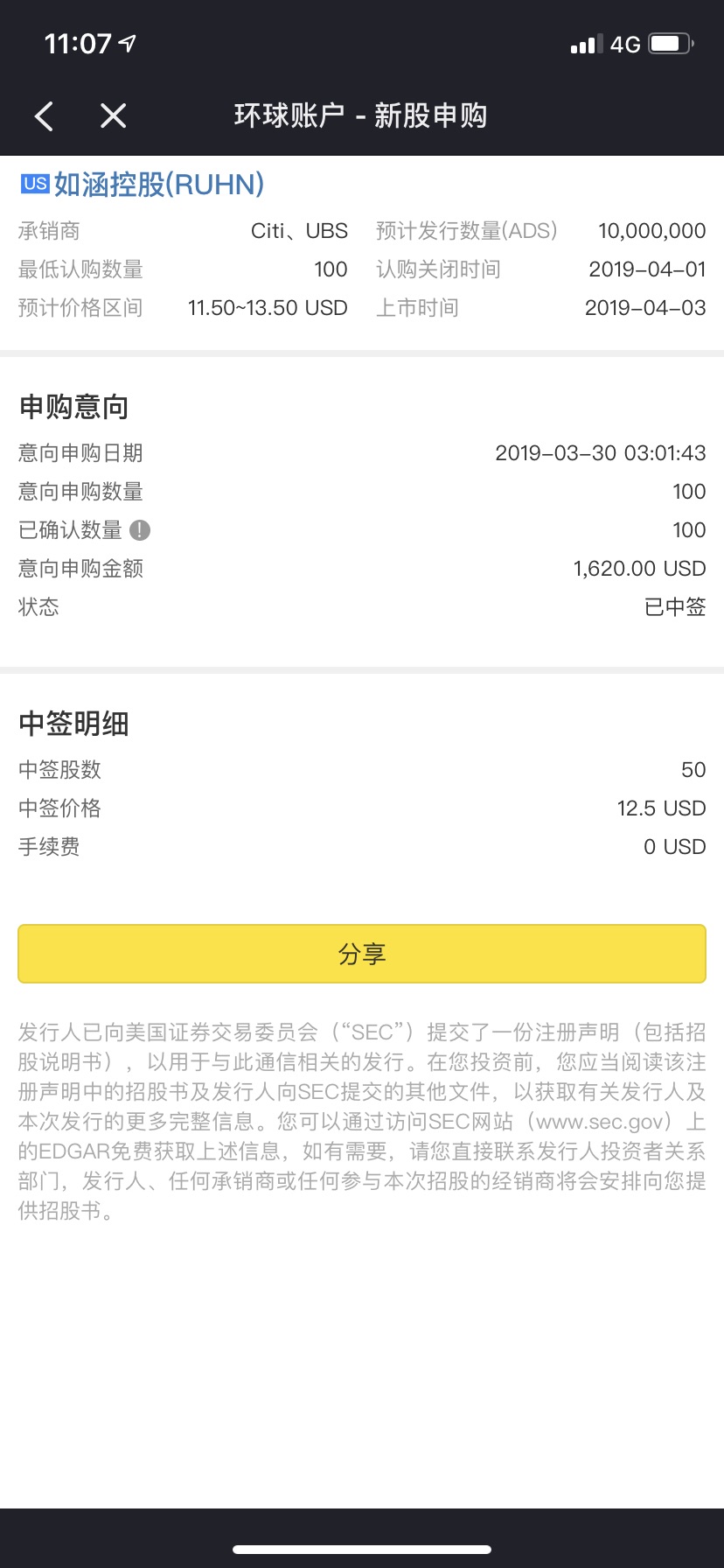Go back using the header arrow
724x1568 pixels.
44,115
